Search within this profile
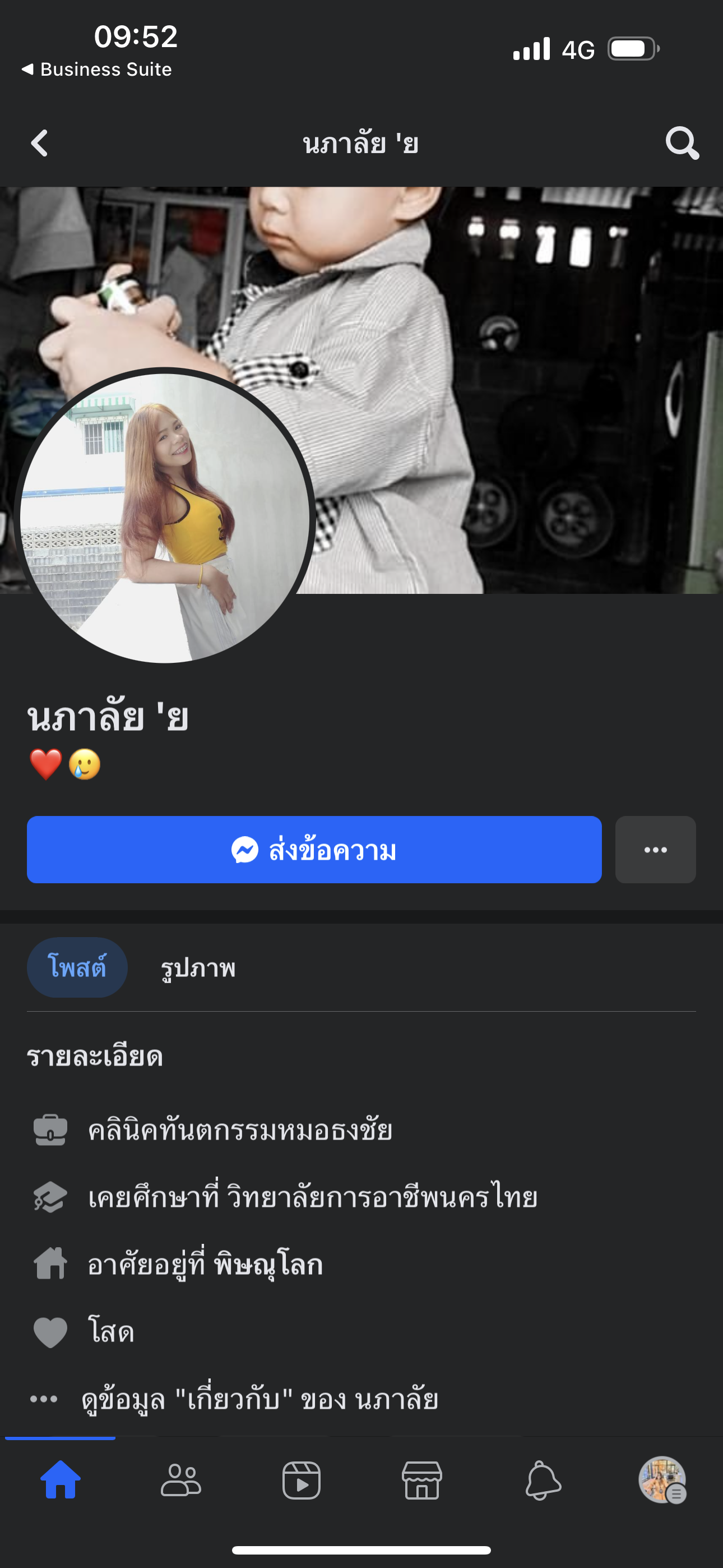The height and width of the screenshot is (1568, 723). point(682,144)
